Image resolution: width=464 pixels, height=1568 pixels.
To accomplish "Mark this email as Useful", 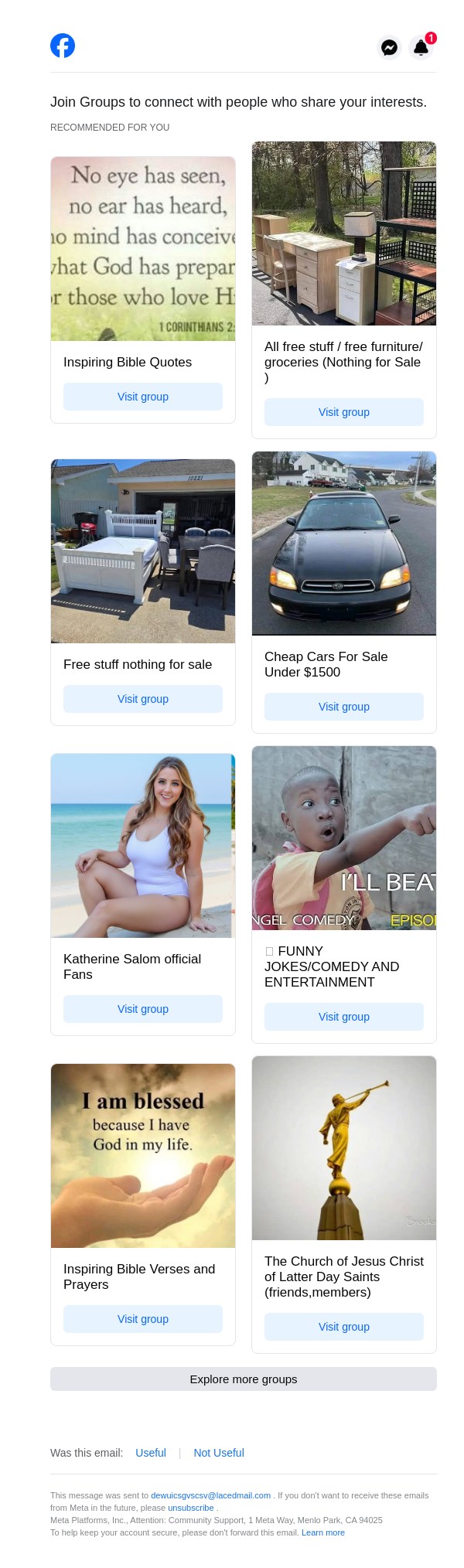I will tap(151, 1453).
